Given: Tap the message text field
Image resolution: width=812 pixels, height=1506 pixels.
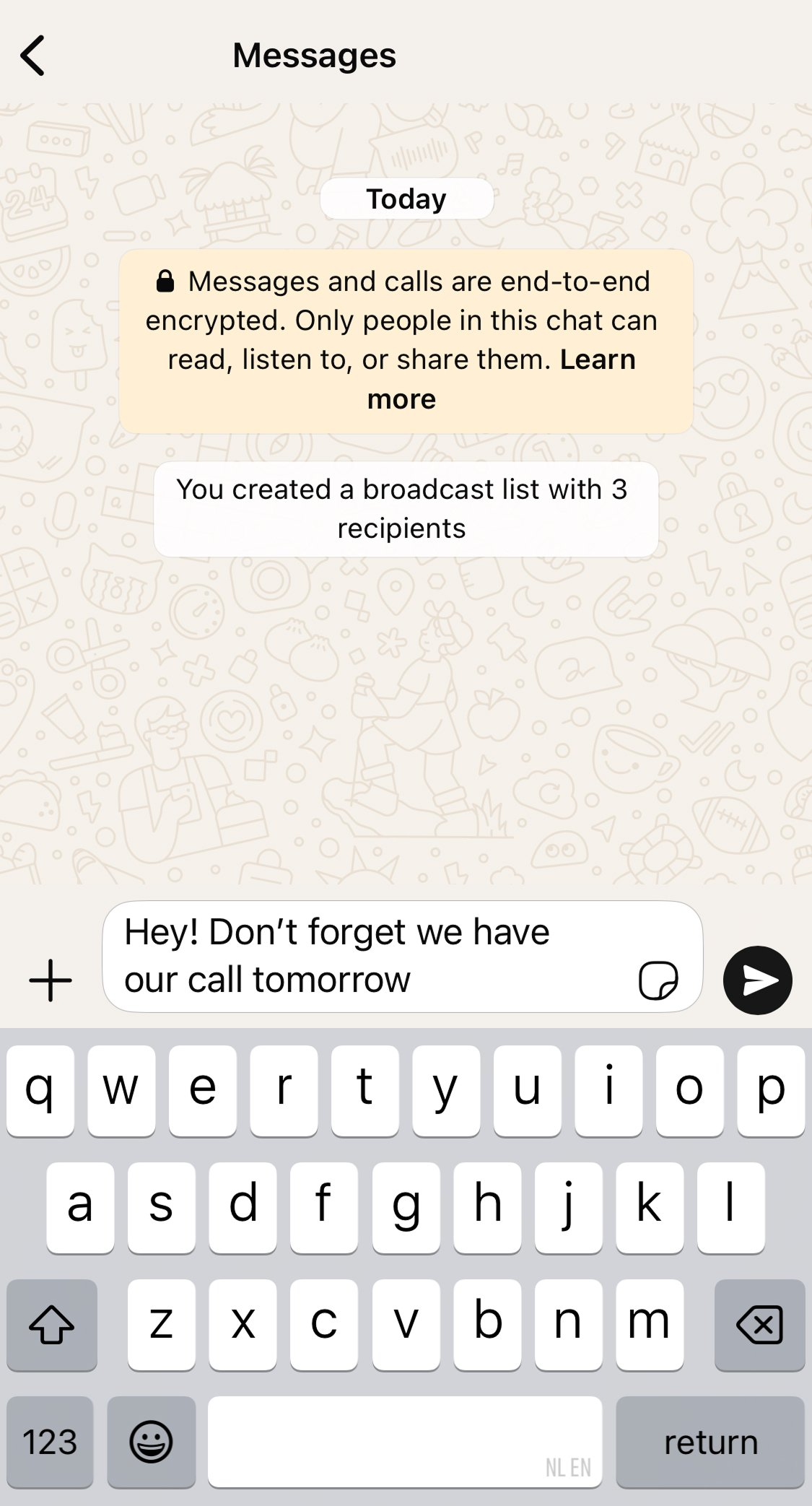Looking at the screenshot, I should tap(361, 955).
